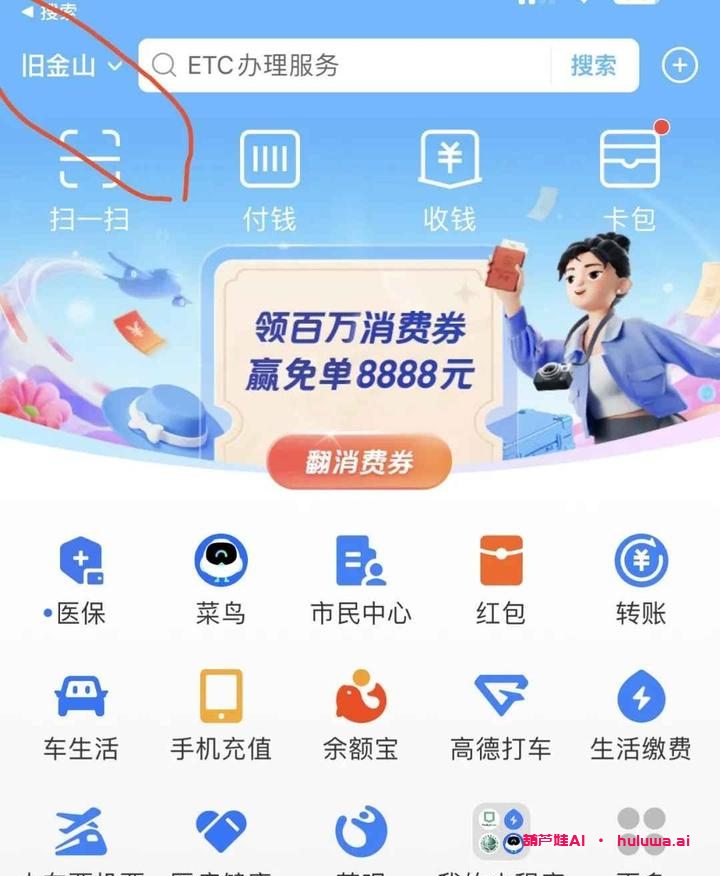
Task: Go back via the 搜索 status bar link
Action: [50, 10]
